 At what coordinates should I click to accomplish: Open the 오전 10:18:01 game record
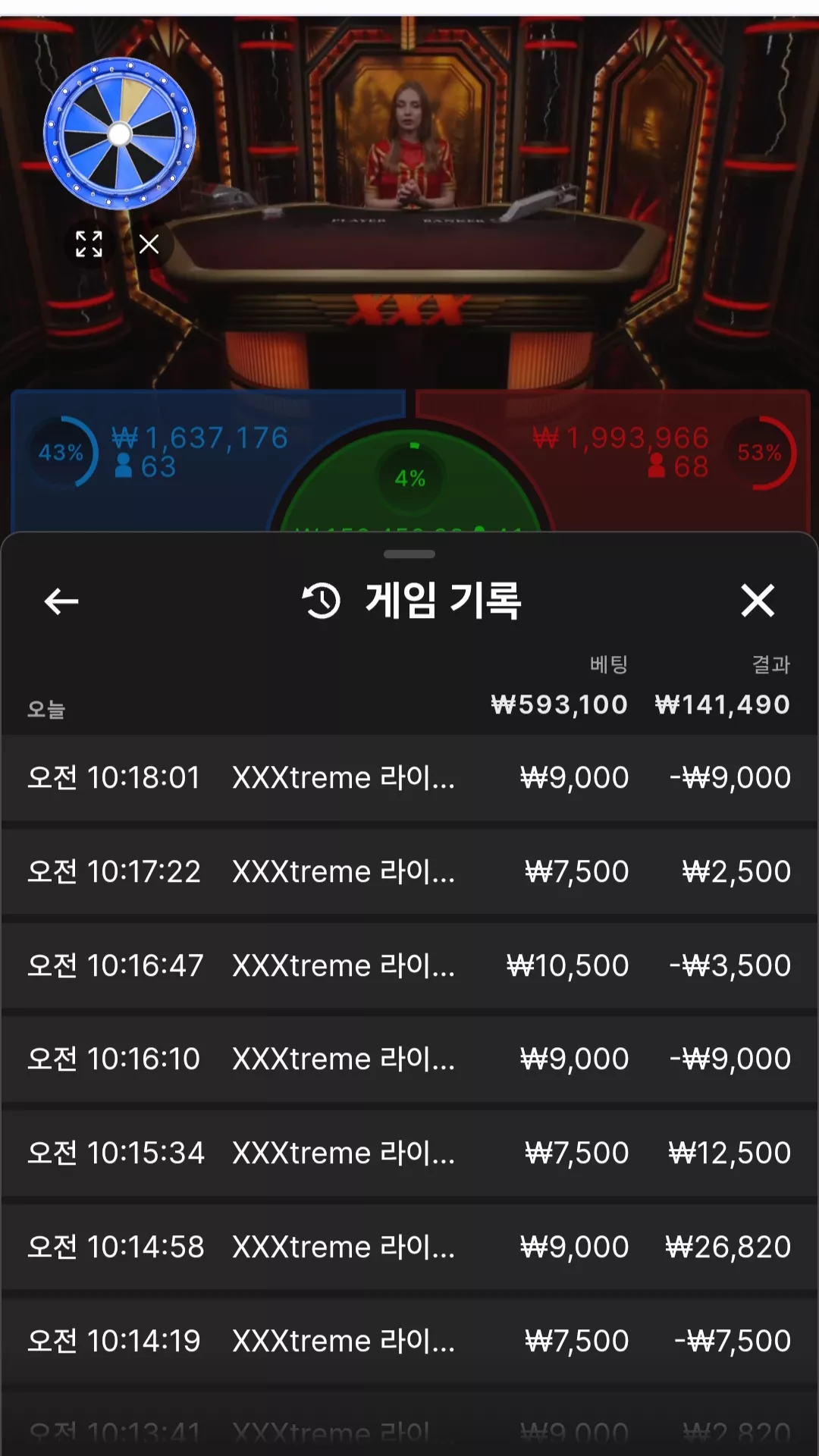(409, 778)
